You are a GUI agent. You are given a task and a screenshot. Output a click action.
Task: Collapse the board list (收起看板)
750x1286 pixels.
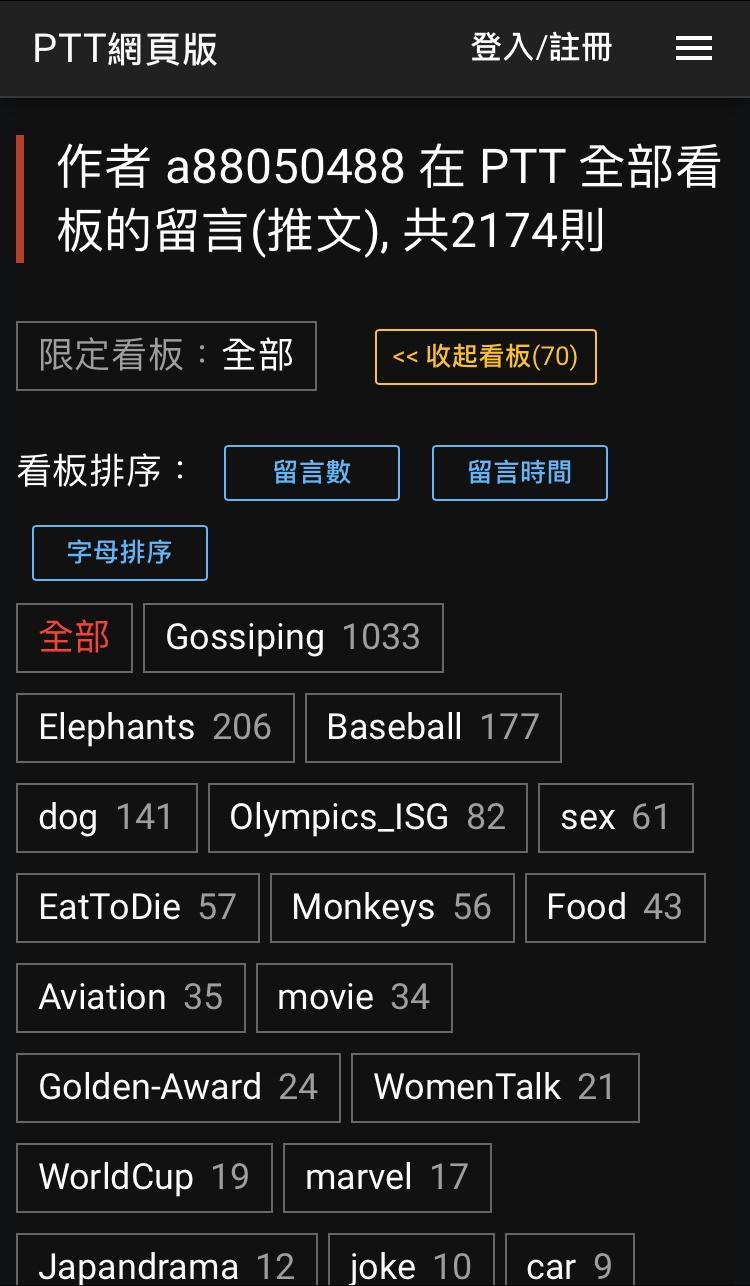coord(485,357)
